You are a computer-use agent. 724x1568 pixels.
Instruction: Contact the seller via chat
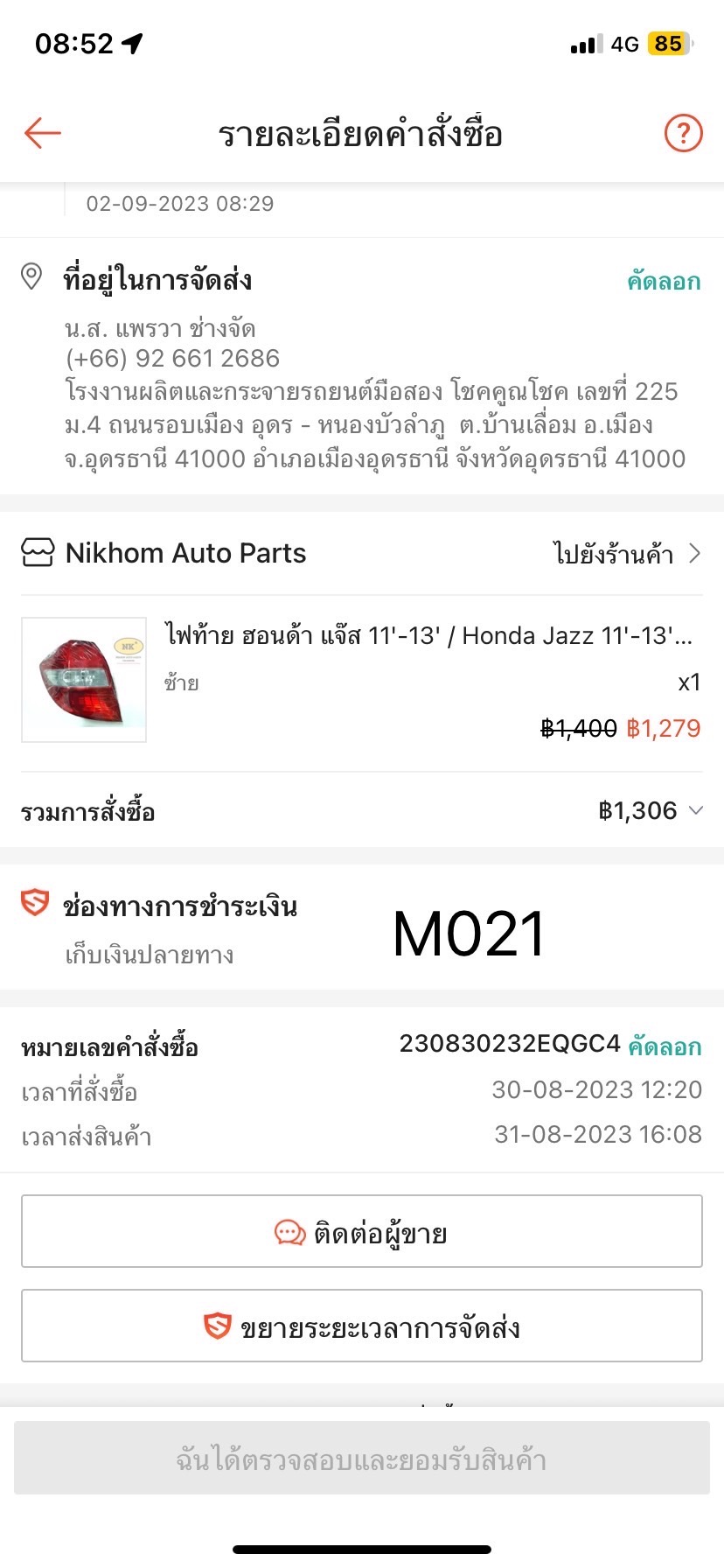tap(362, 1232)
